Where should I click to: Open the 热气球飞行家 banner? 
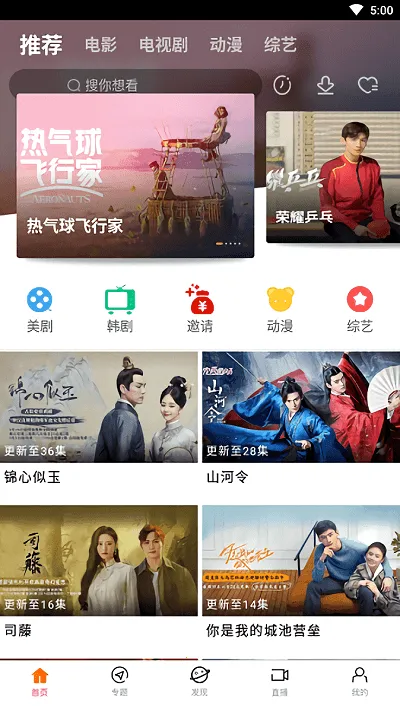point(135,175)
